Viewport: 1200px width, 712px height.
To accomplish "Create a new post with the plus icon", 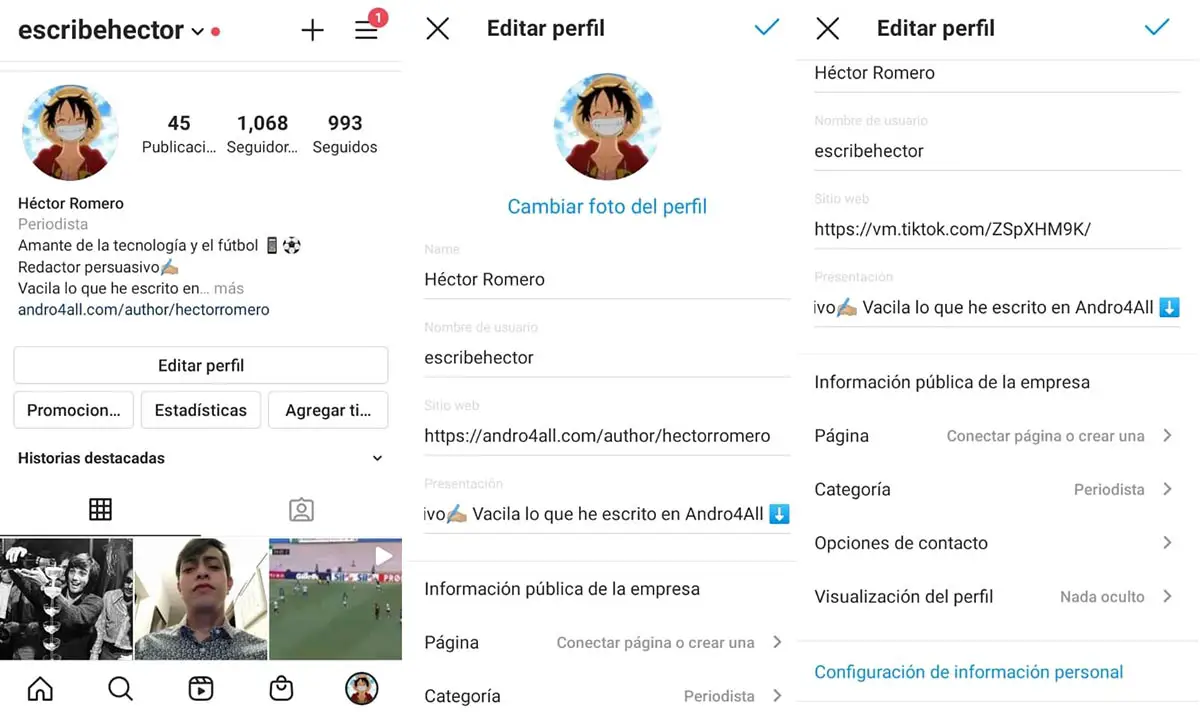I will click(x=313, y=30).
